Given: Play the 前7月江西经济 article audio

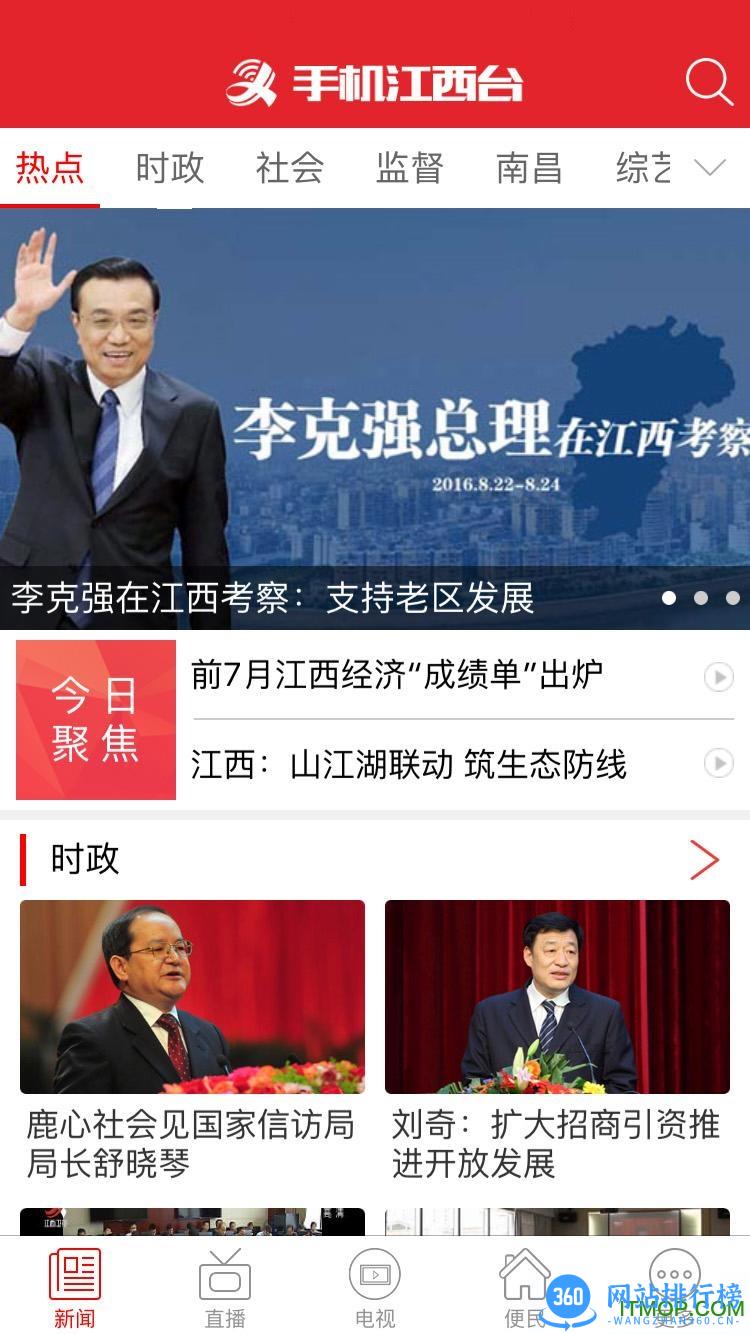Looking at the screenshot, I should point(718,677).
